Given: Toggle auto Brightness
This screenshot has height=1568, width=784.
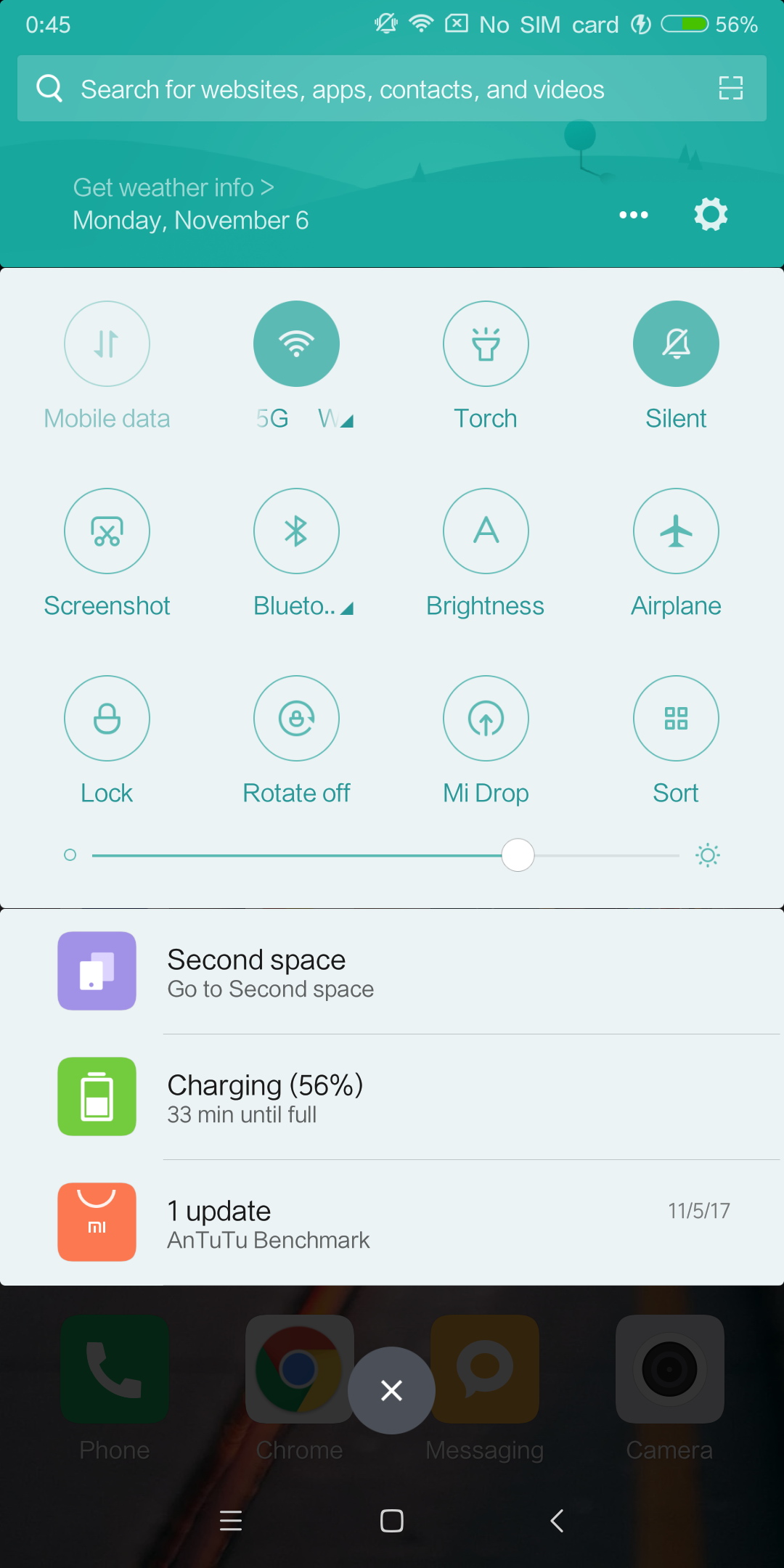Looking at the screenshot, I should coord(486,531).
